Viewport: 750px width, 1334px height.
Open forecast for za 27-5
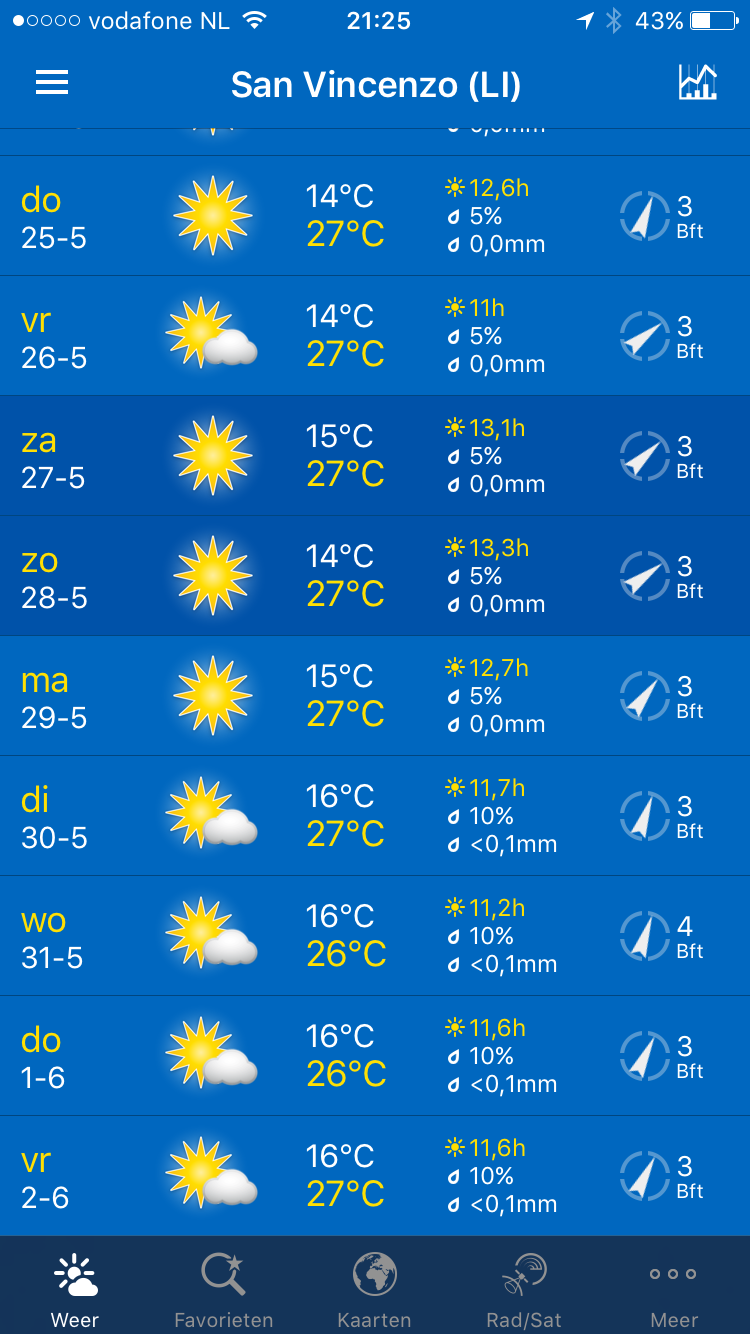(375, 456)
